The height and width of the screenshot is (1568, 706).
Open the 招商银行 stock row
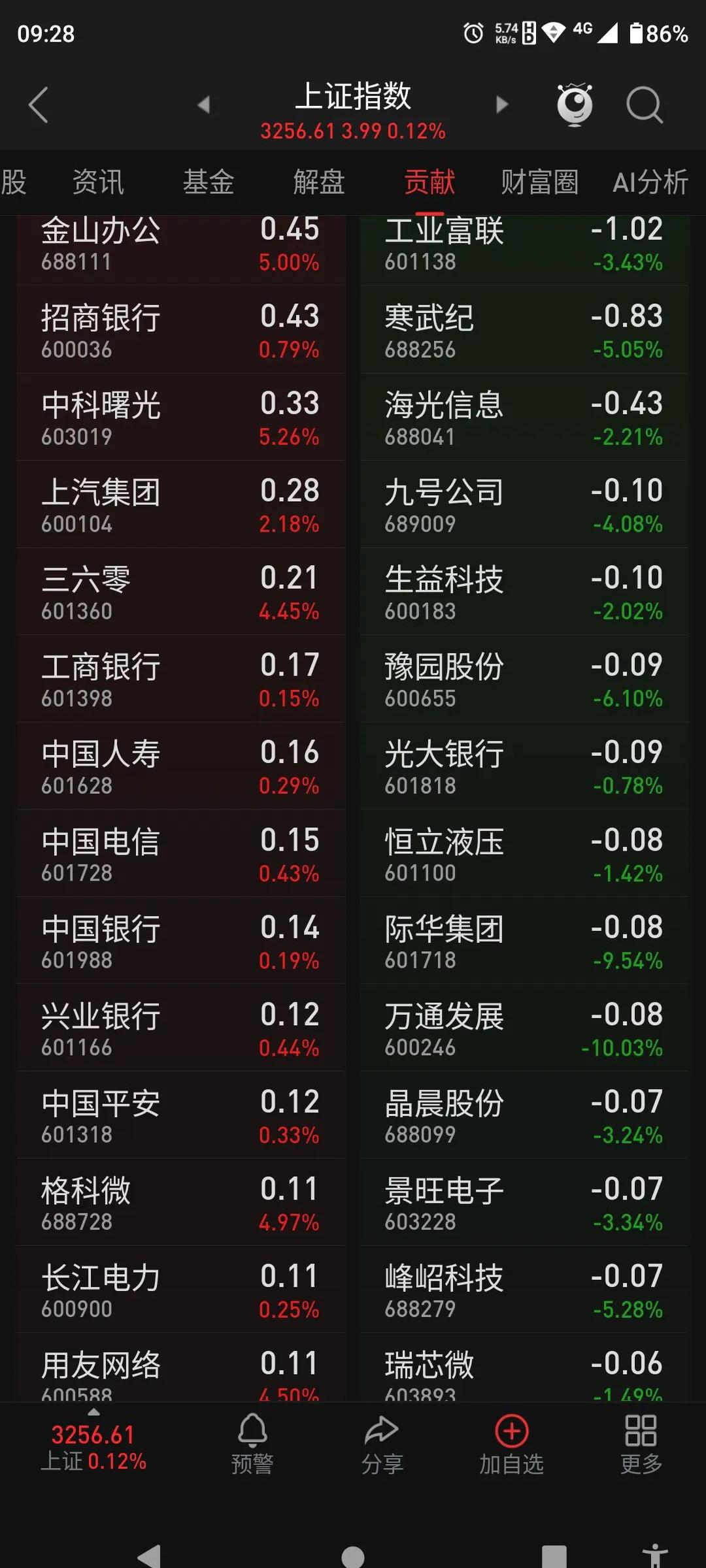coord(181,330)
